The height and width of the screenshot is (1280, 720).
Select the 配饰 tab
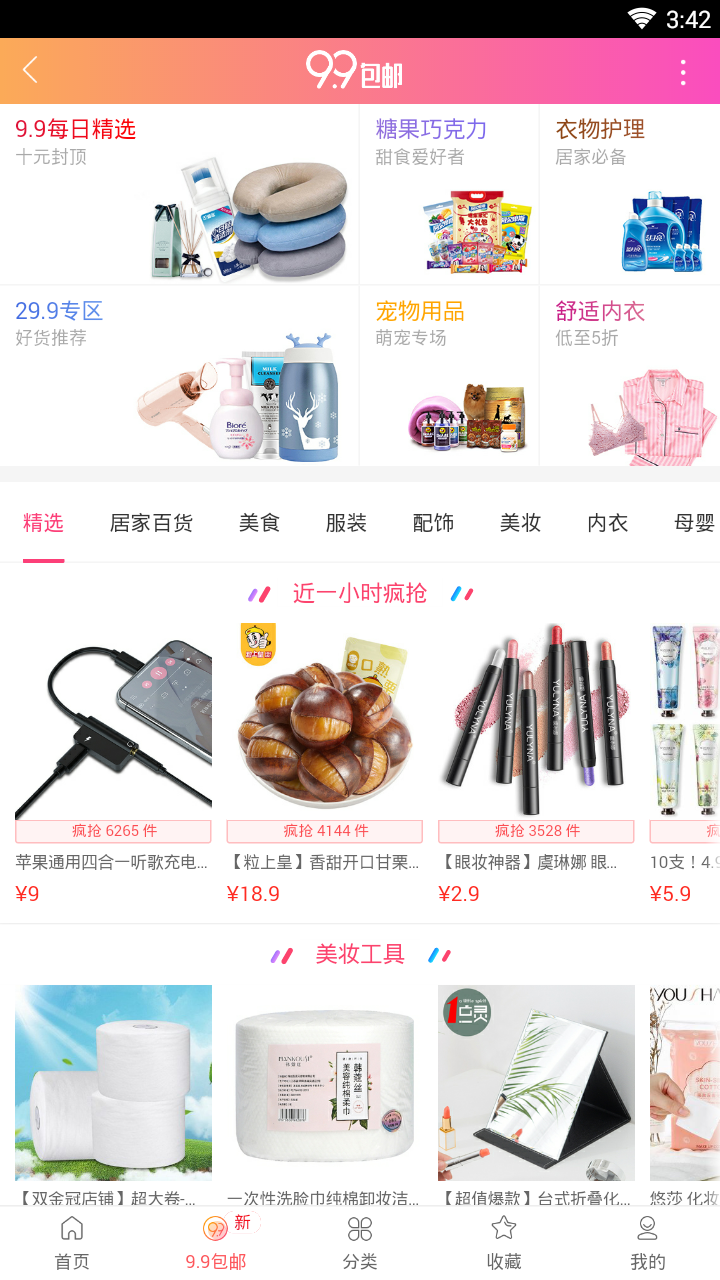(x=433, y=523)
